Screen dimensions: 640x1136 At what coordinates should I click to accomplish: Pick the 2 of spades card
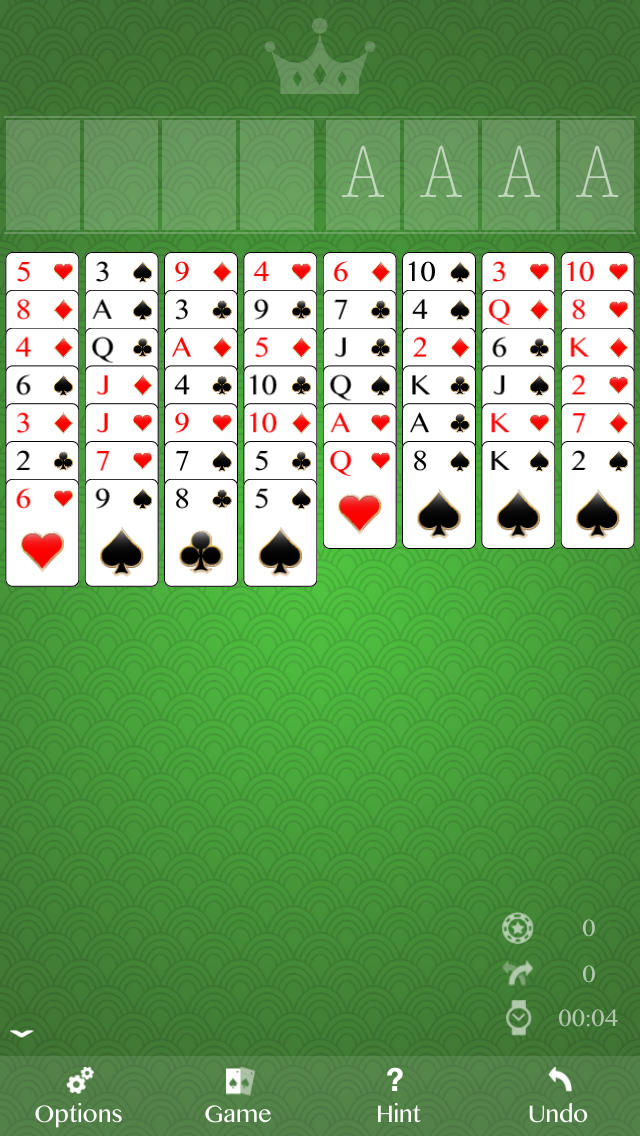coord(598,495)
